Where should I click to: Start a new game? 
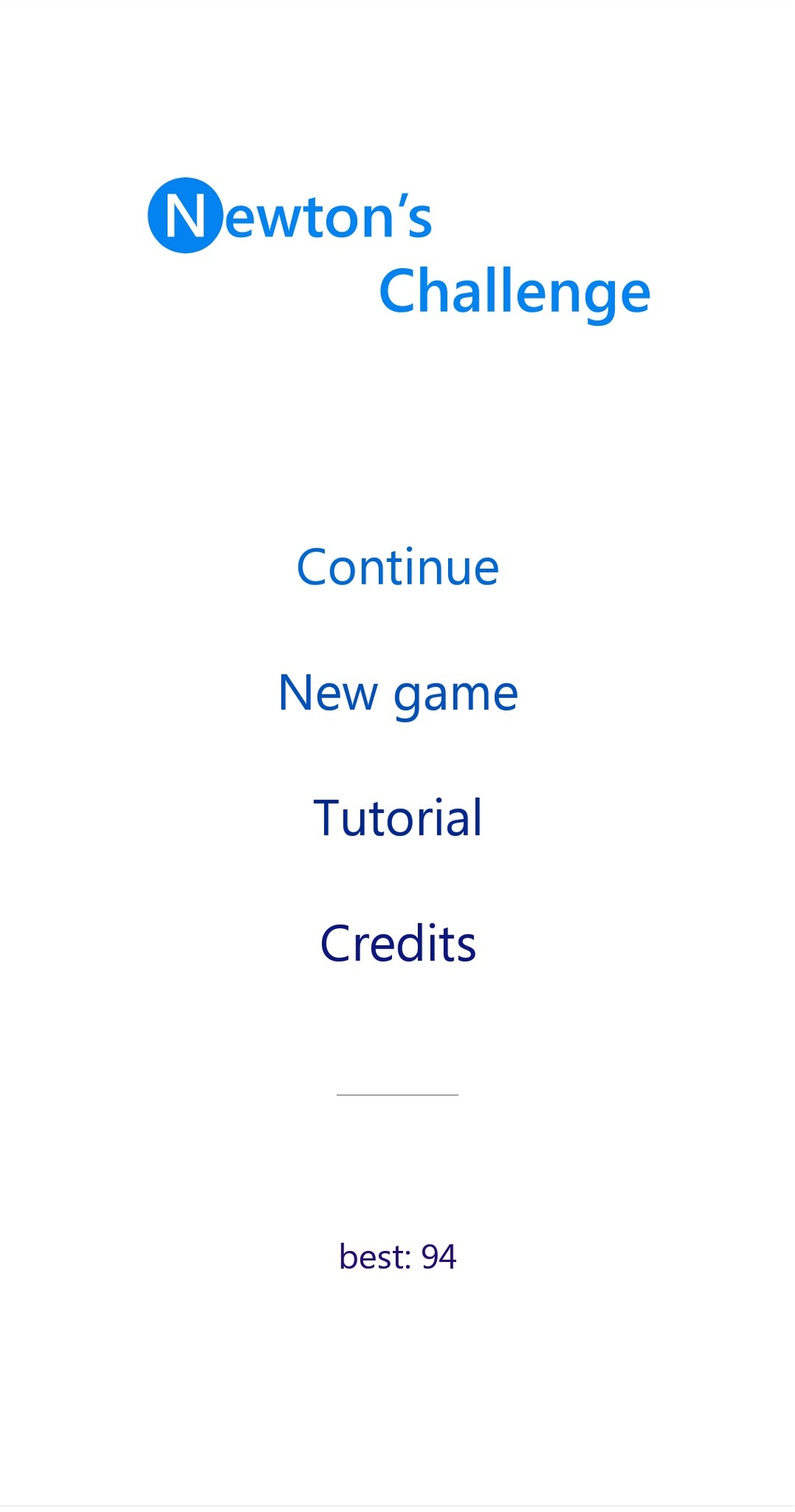click(397, 694)
